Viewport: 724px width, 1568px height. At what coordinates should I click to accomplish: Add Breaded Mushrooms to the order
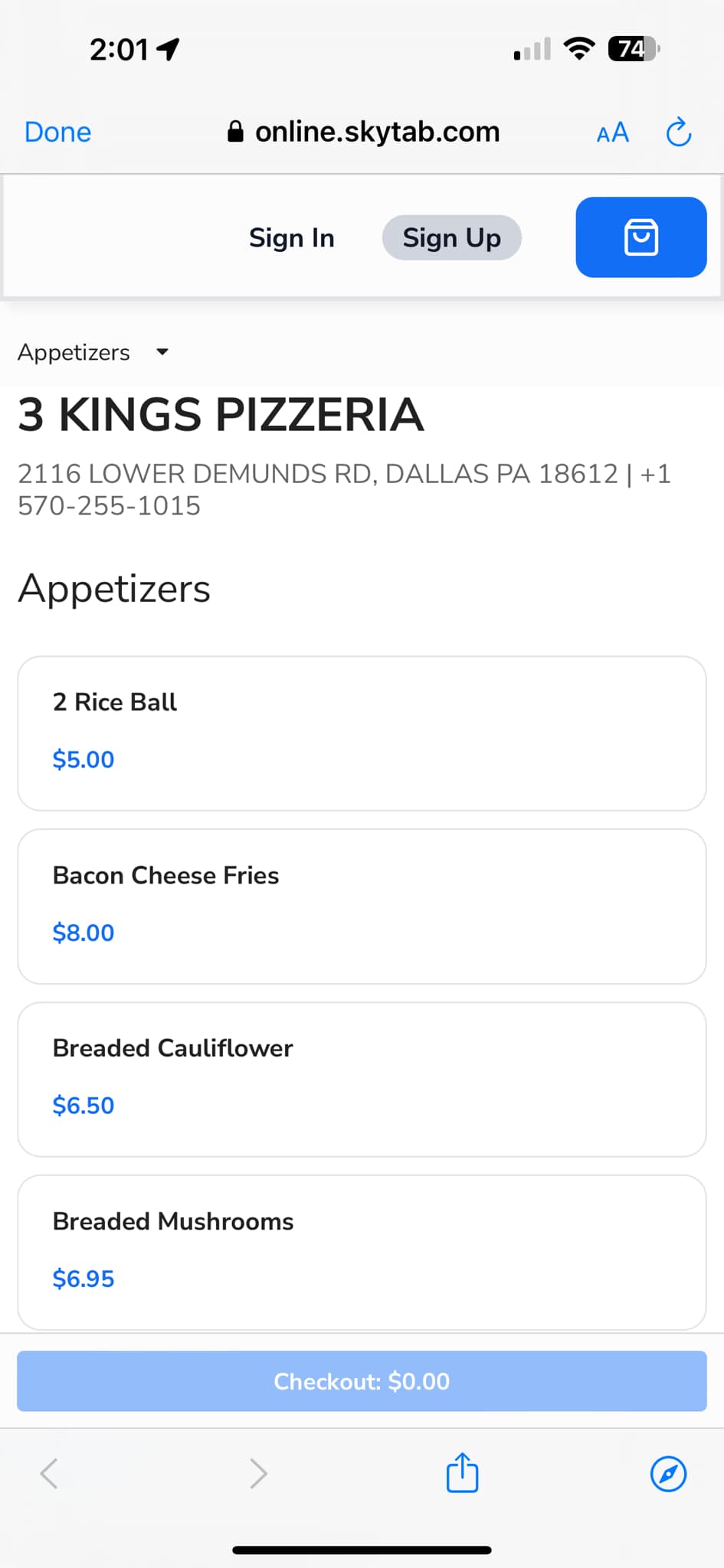pos(362,1251)
